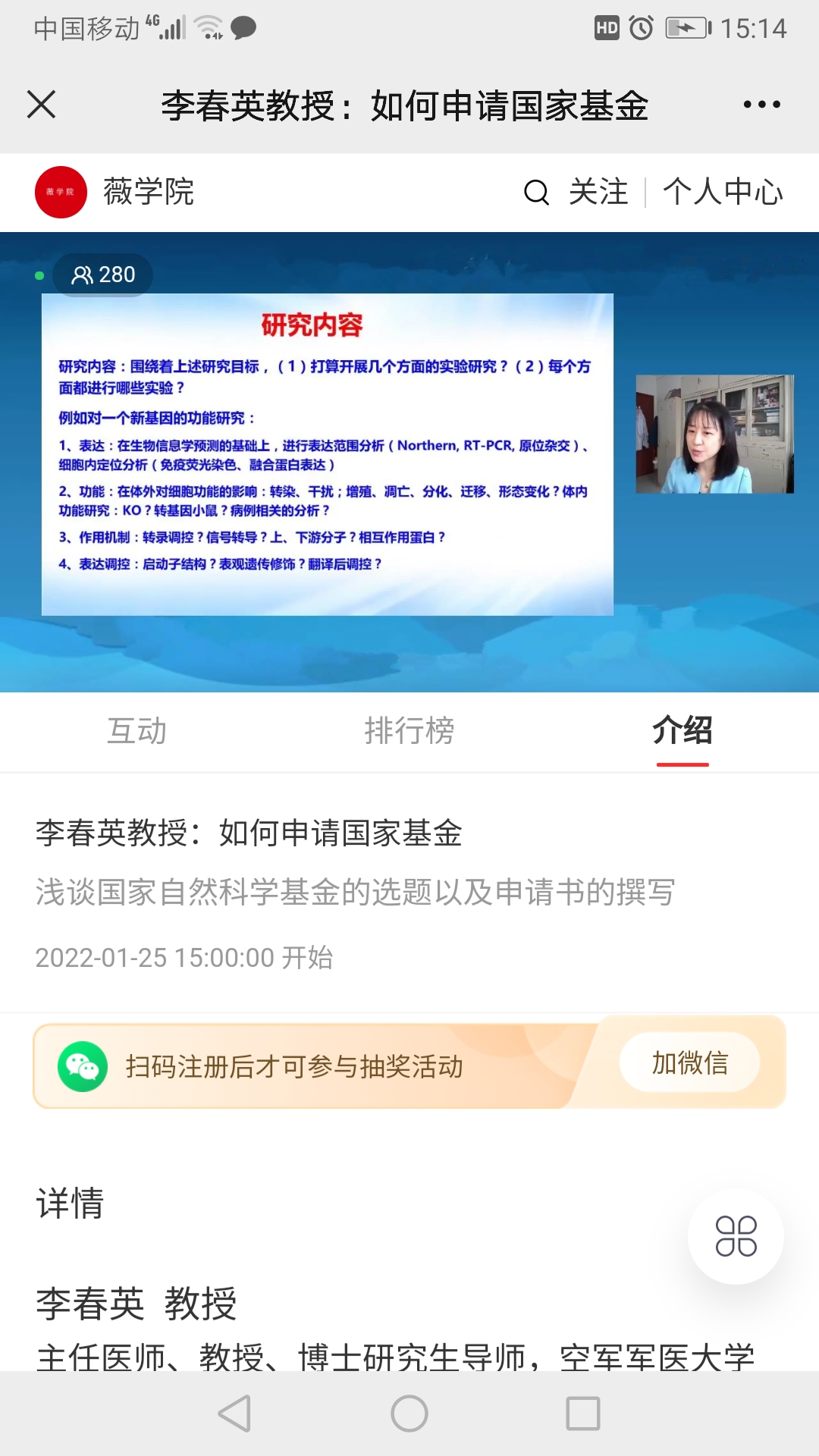Select the 介绍 tab
The width and height of the screenshot is (819, 1456).
(x=682, y=731)
